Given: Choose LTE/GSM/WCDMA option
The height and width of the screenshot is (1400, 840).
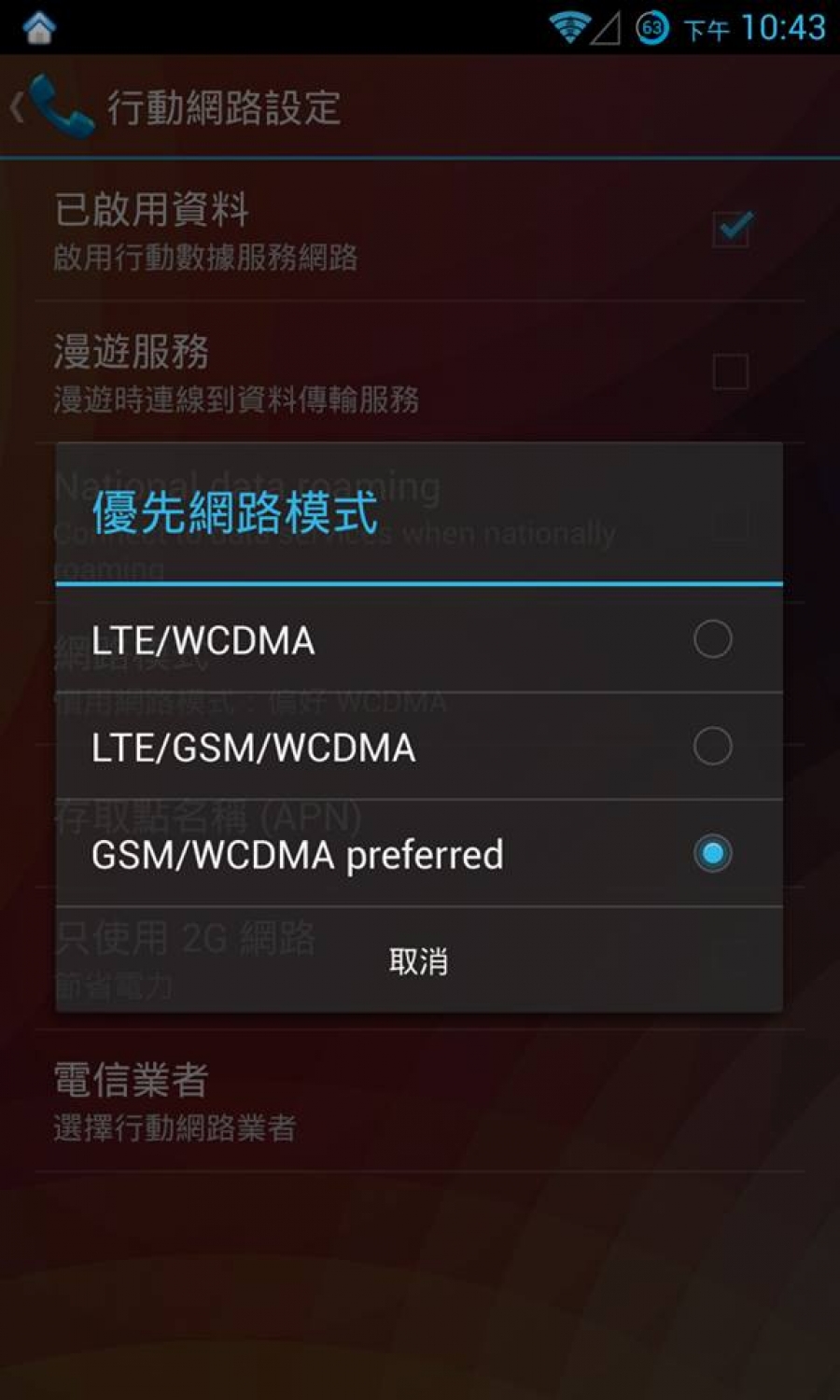Looking at the screenshot, I should 419,747.
